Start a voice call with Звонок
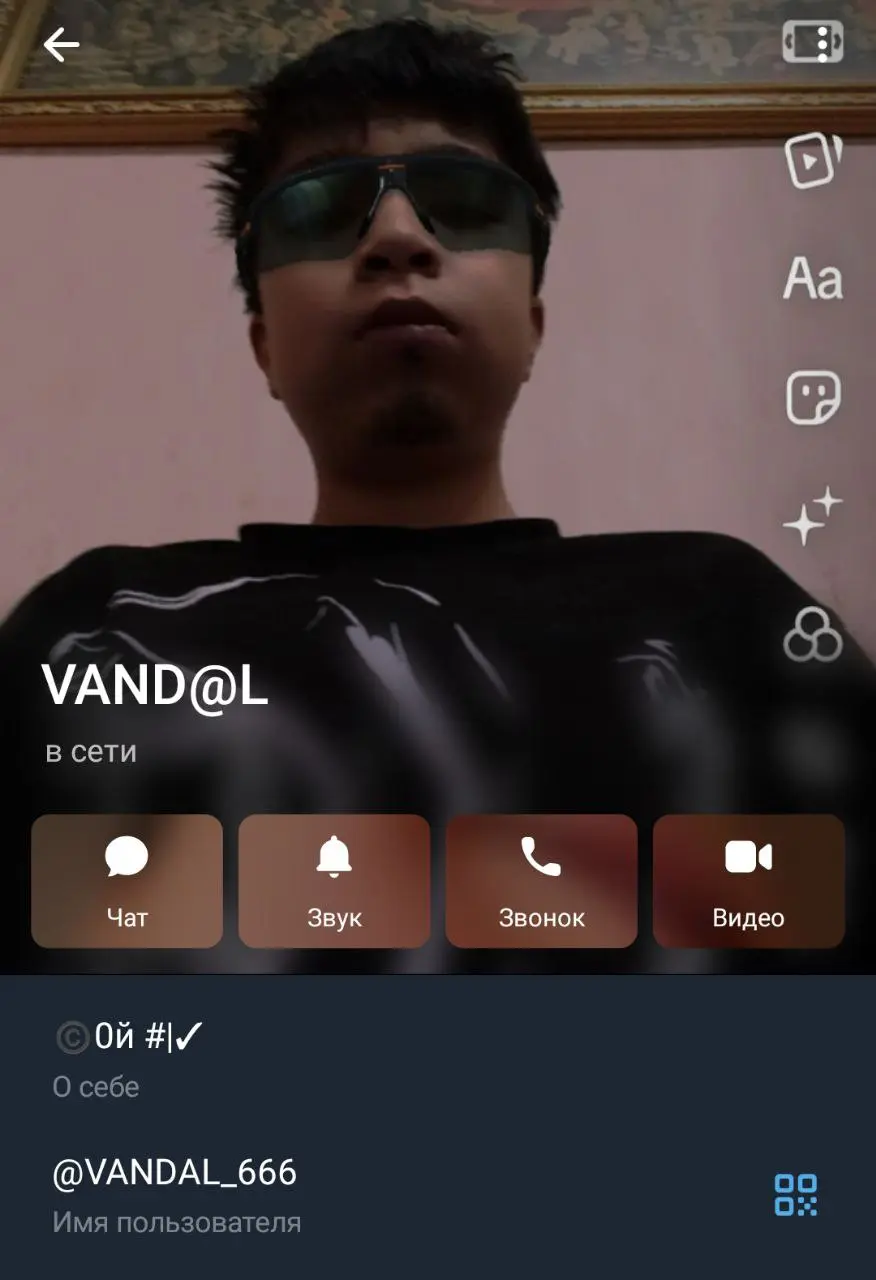The height and width of the screenshot is (1280, 876). click(541, 881)
